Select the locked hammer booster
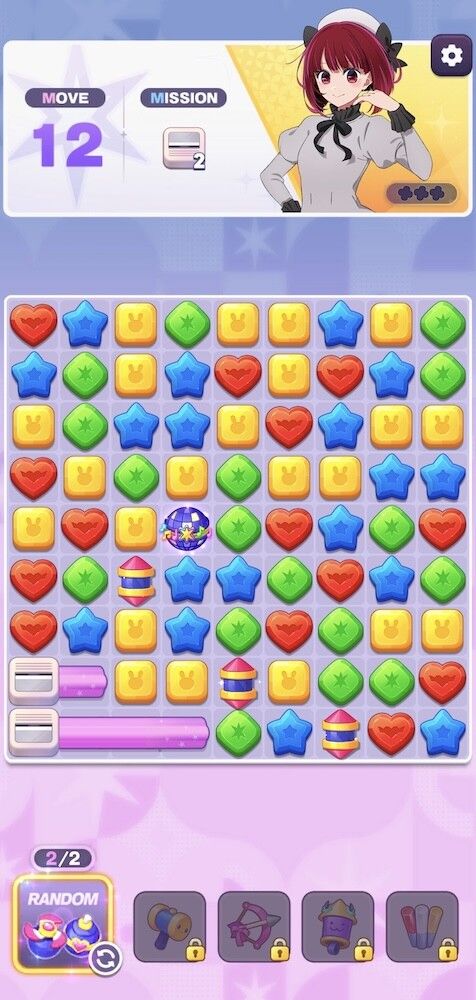 pos(170,926)
